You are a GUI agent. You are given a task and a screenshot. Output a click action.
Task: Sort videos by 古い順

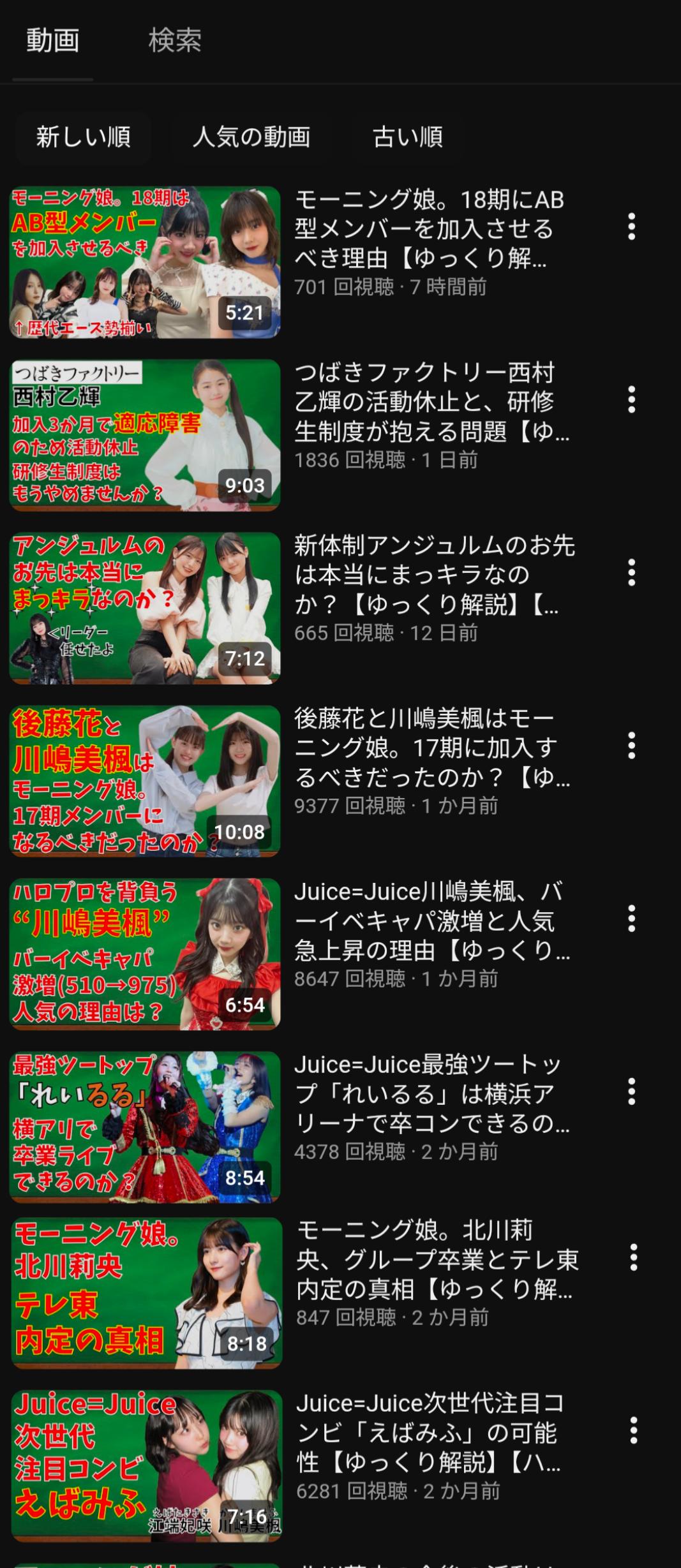click(408, 137)
